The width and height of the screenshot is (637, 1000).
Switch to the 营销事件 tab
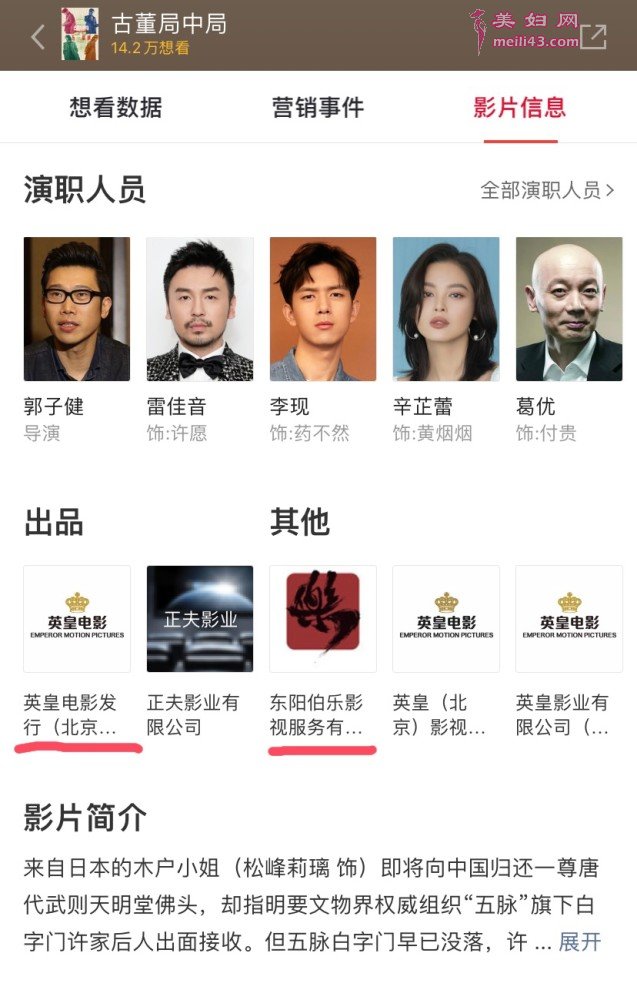318,108
